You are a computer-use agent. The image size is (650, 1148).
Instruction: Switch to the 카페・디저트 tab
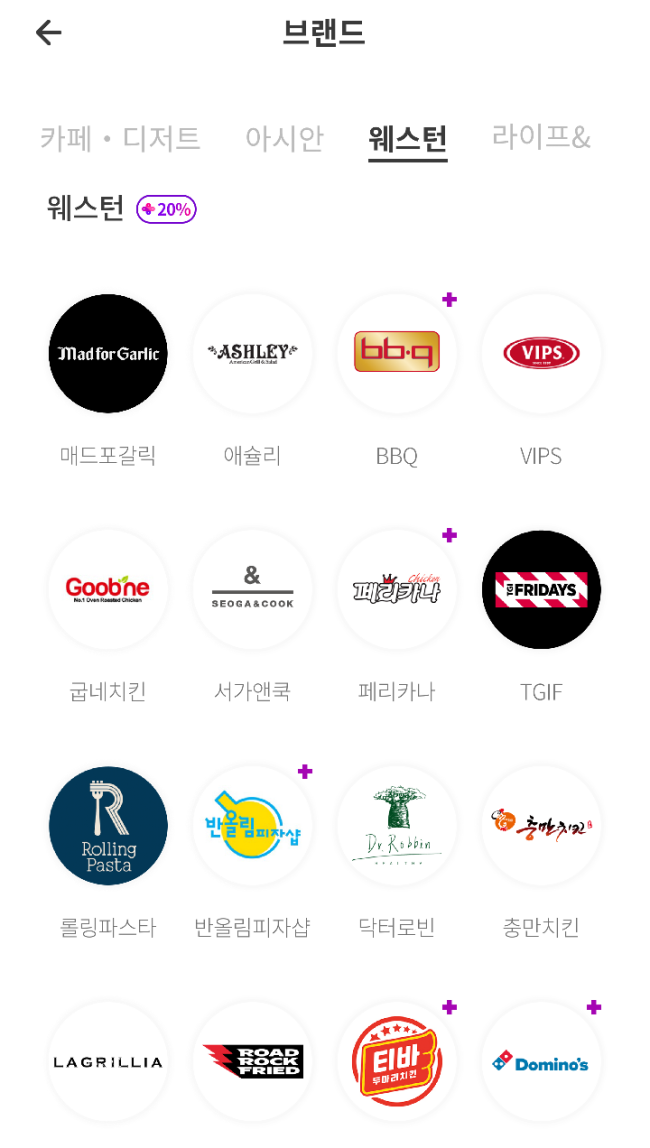coord(120,138)
